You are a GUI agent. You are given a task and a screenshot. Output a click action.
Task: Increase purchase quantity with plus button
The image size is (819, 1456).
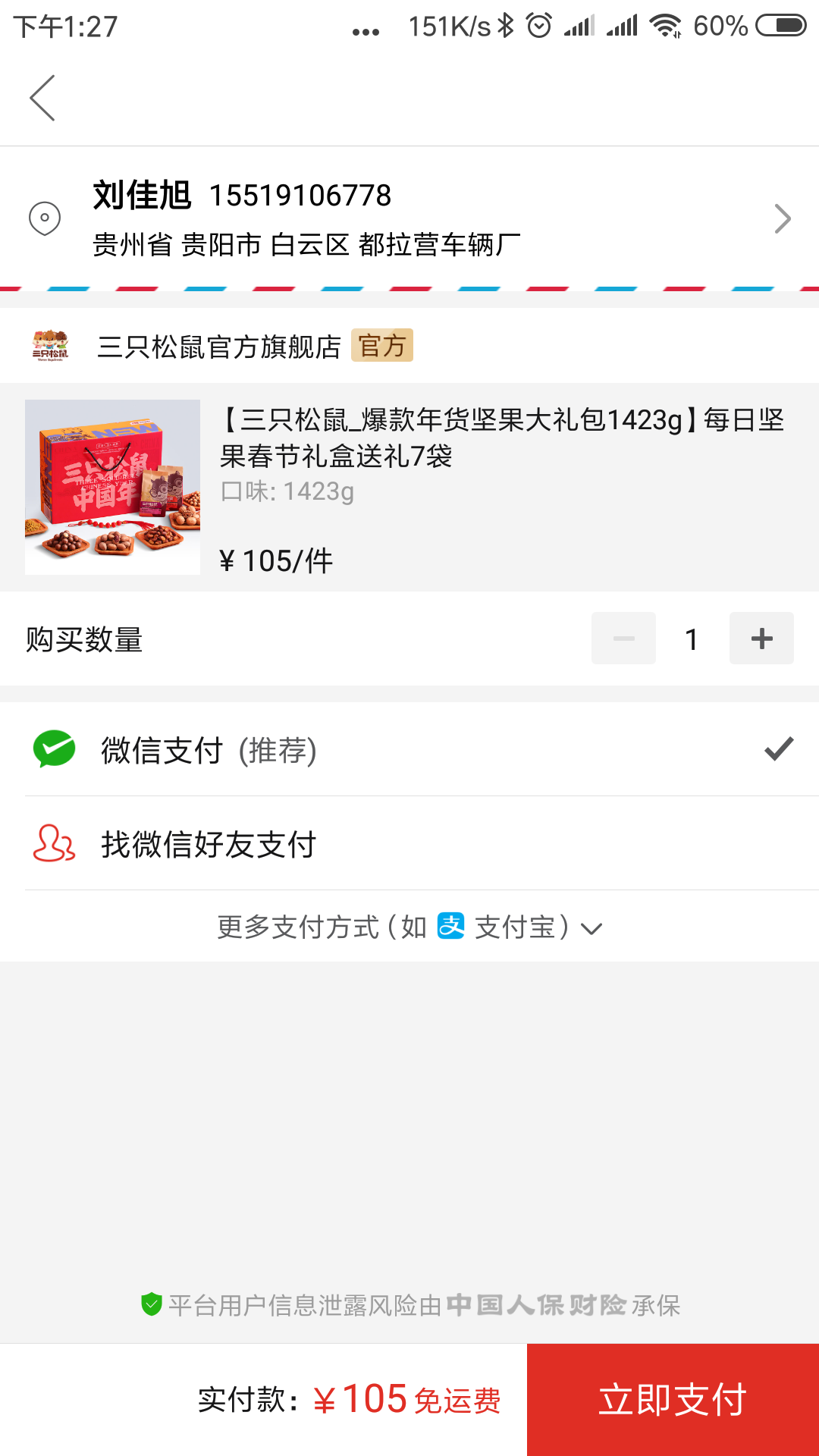(761, 639)
